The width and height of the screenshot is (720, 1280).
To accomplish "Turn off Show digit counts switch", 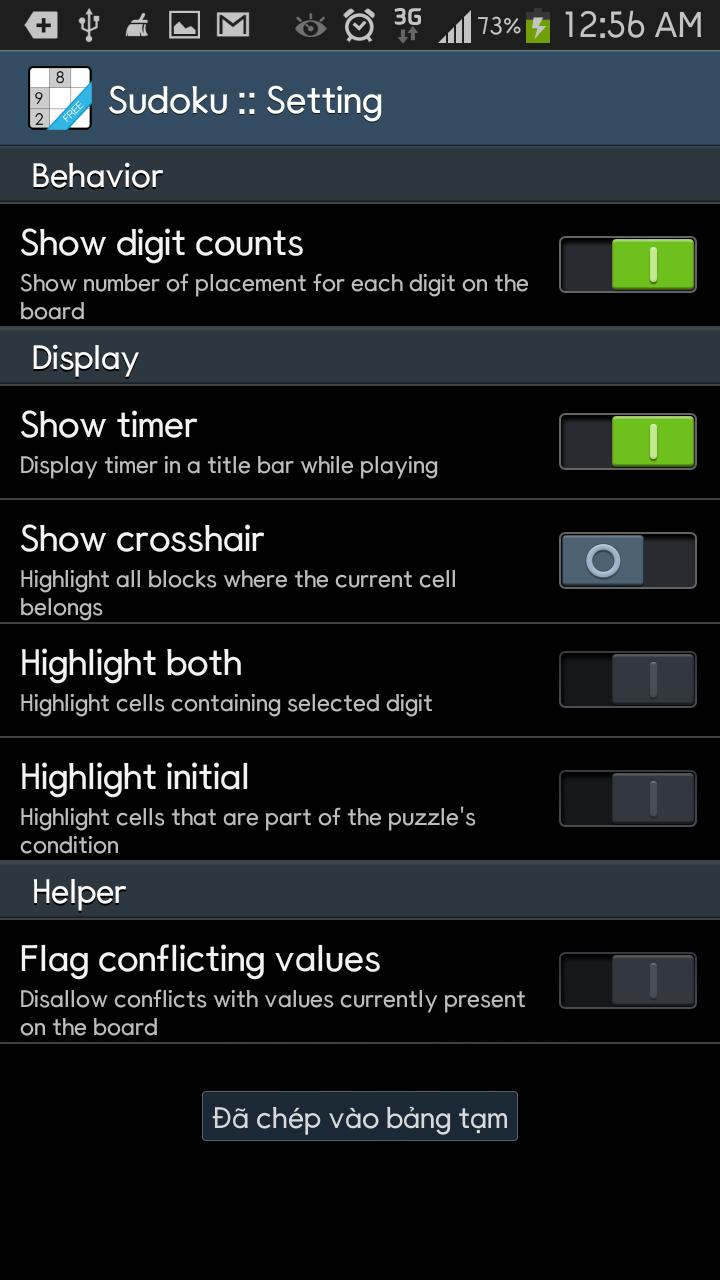I will (x=627, y=265).
